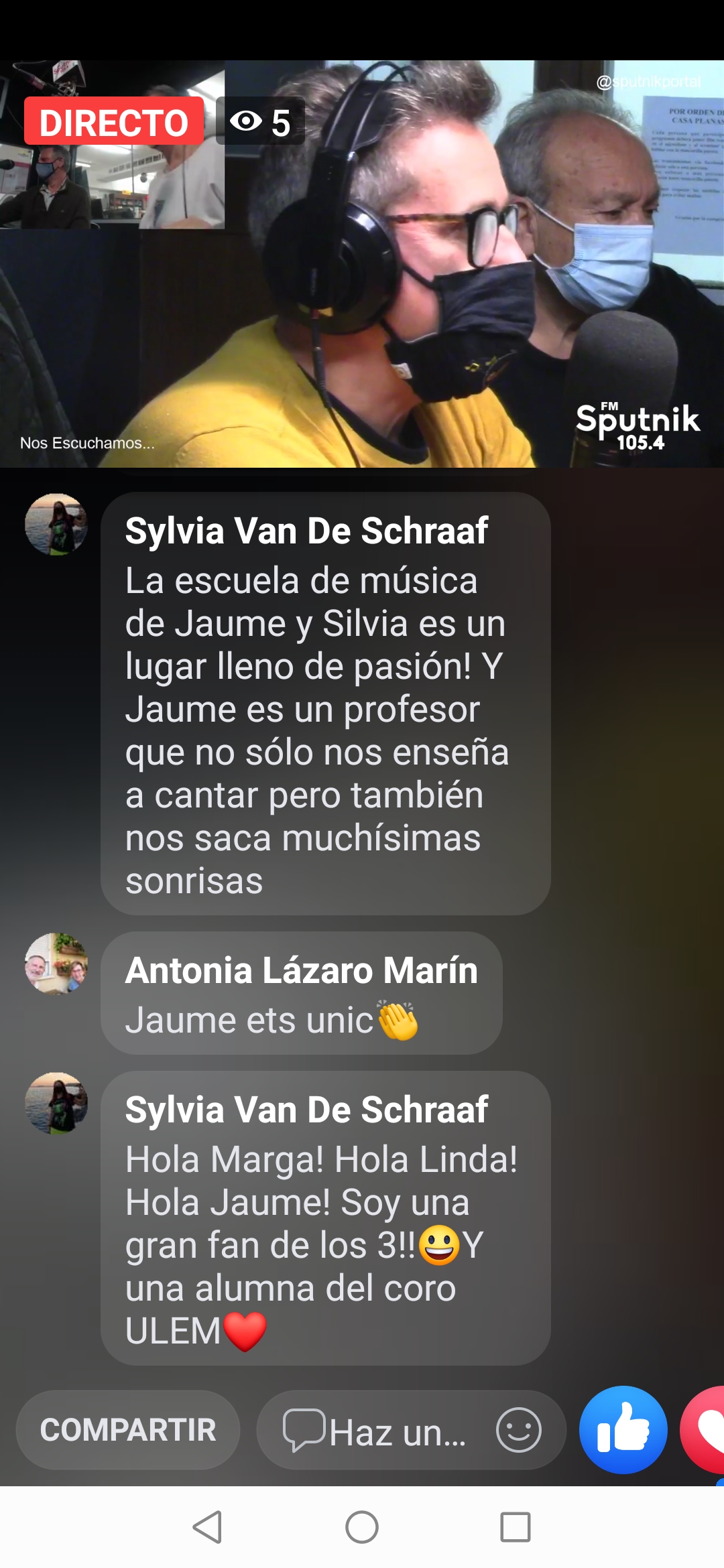Tap the COMPARTIR button to share
The height and width of the screenshot is (1568, 724).
pyautogui.click(x=128, y=1430)
